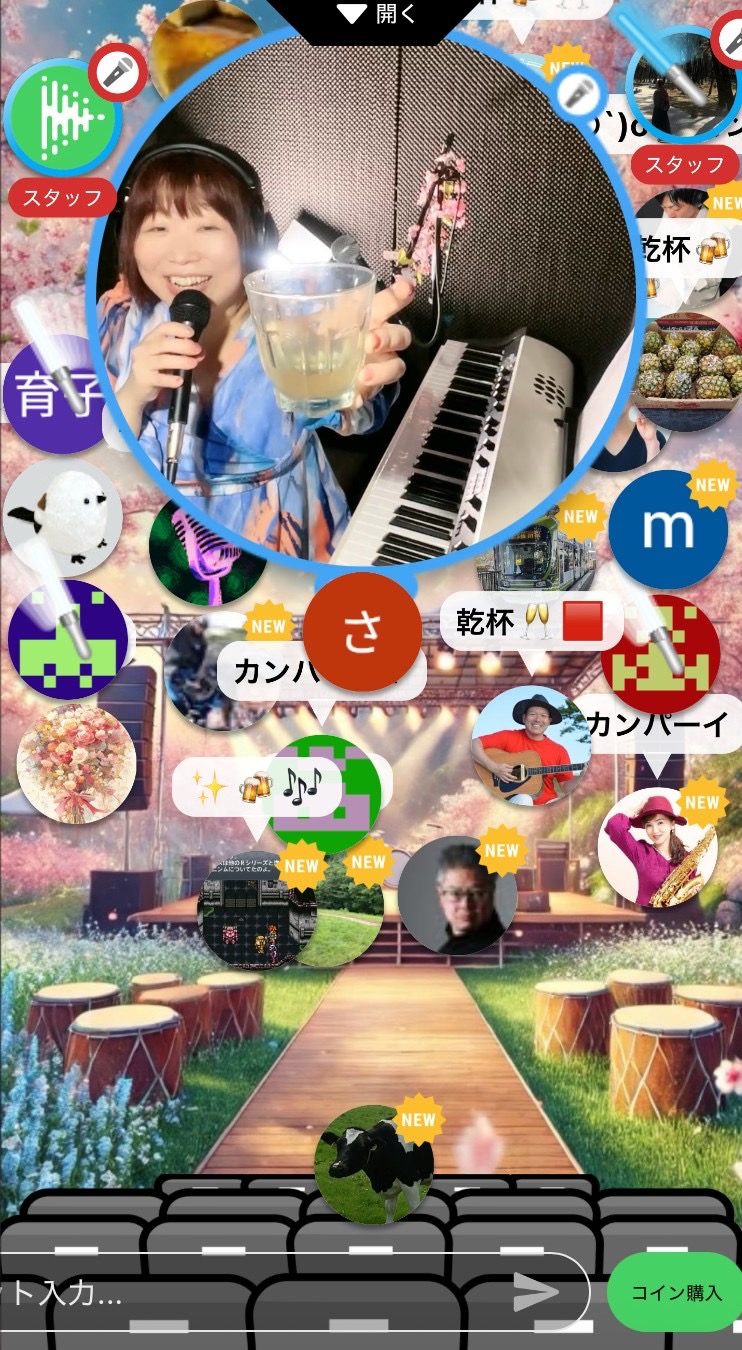Tap the comment input field
742x1350 pixels.
[x=290, y=1292]
